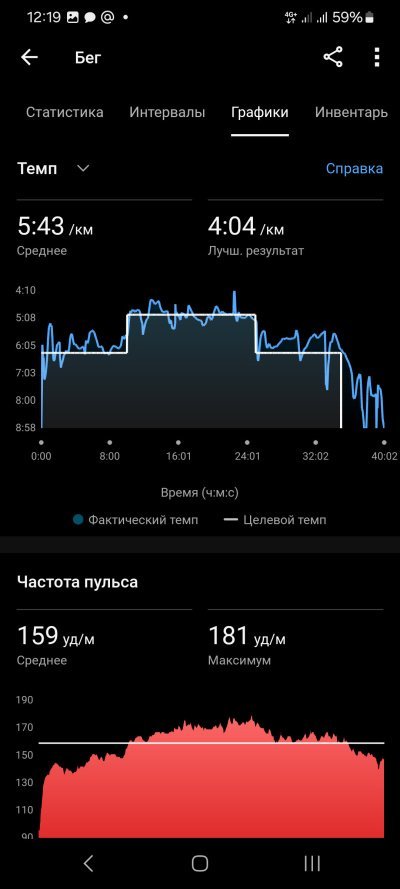
Task: Open the system recent apps button
Action: coord(312,863)
